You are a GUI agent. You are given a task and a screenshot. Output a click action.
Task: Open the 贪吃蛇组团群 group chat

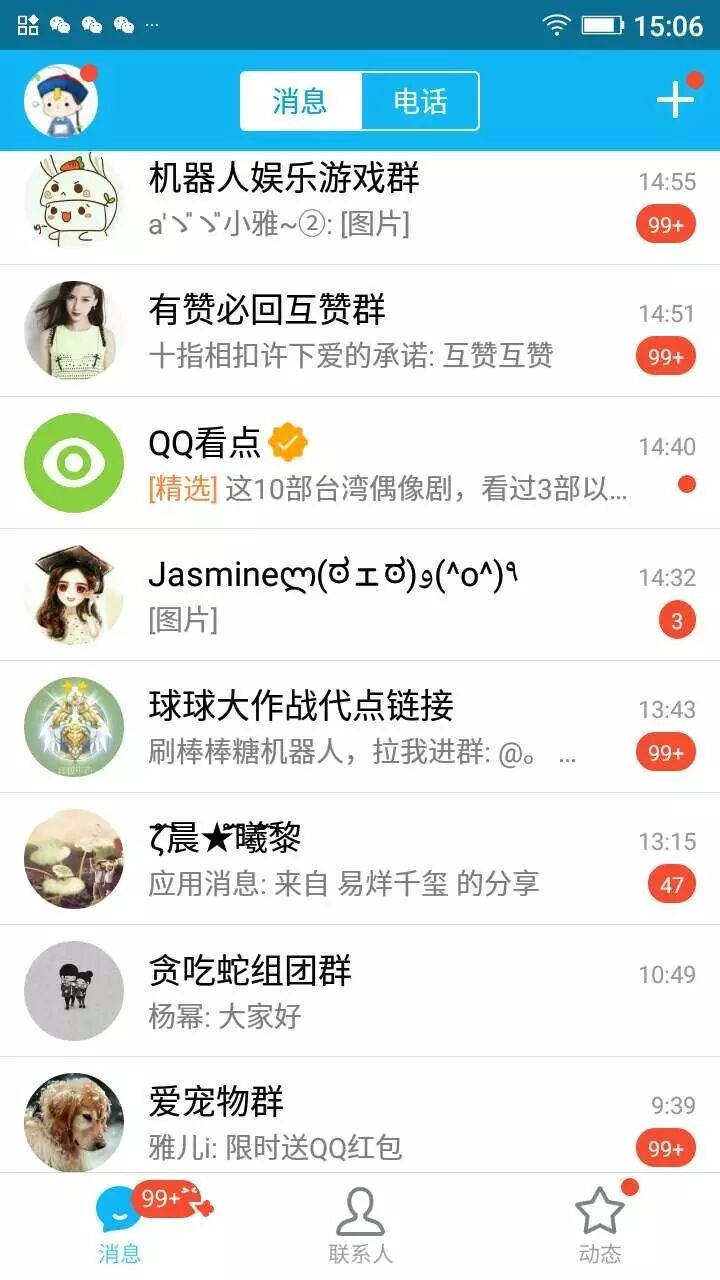point(360,992)
